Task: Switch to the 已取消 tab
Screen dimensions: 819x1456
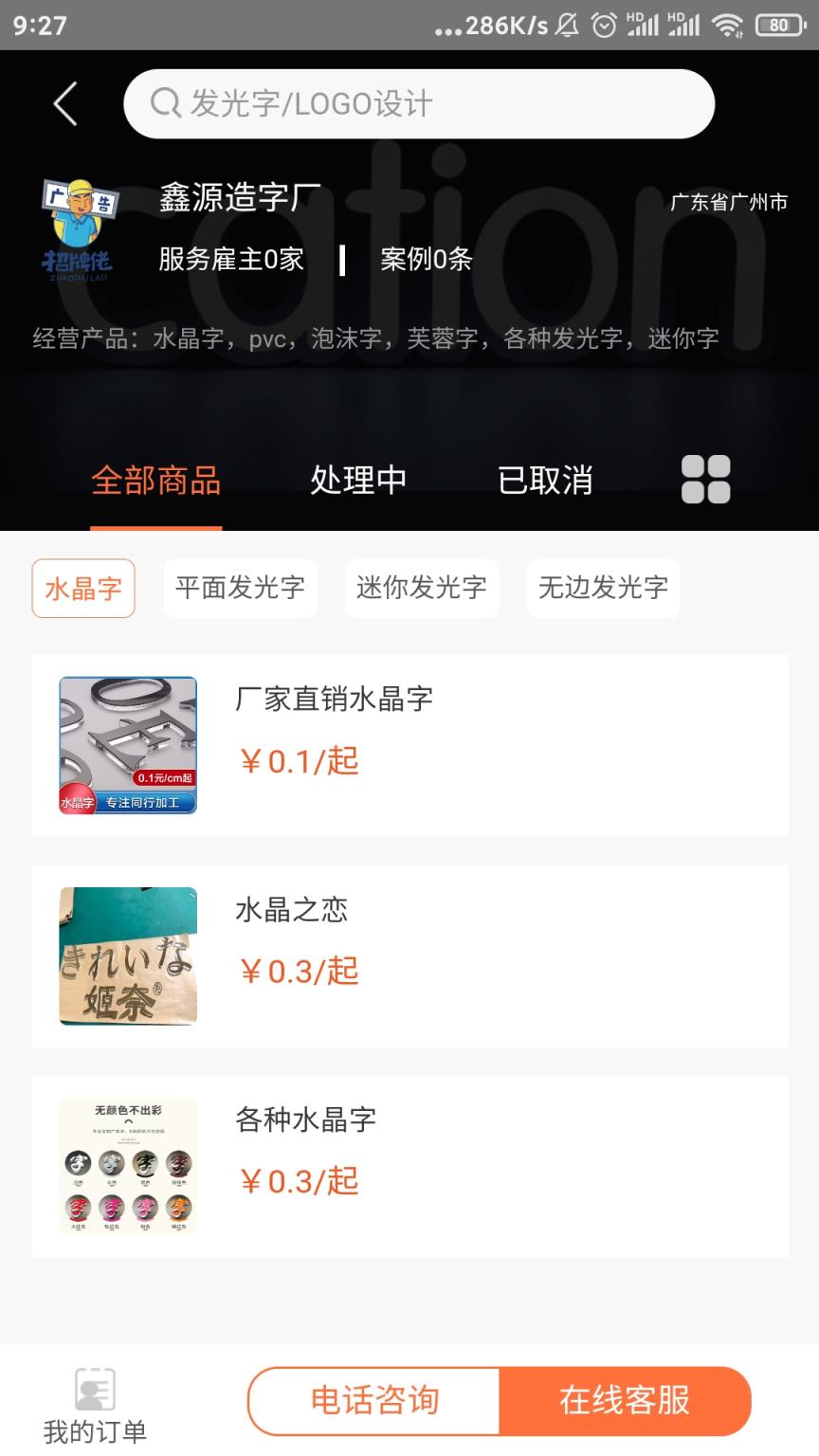Action: click(x=546, y=482)
